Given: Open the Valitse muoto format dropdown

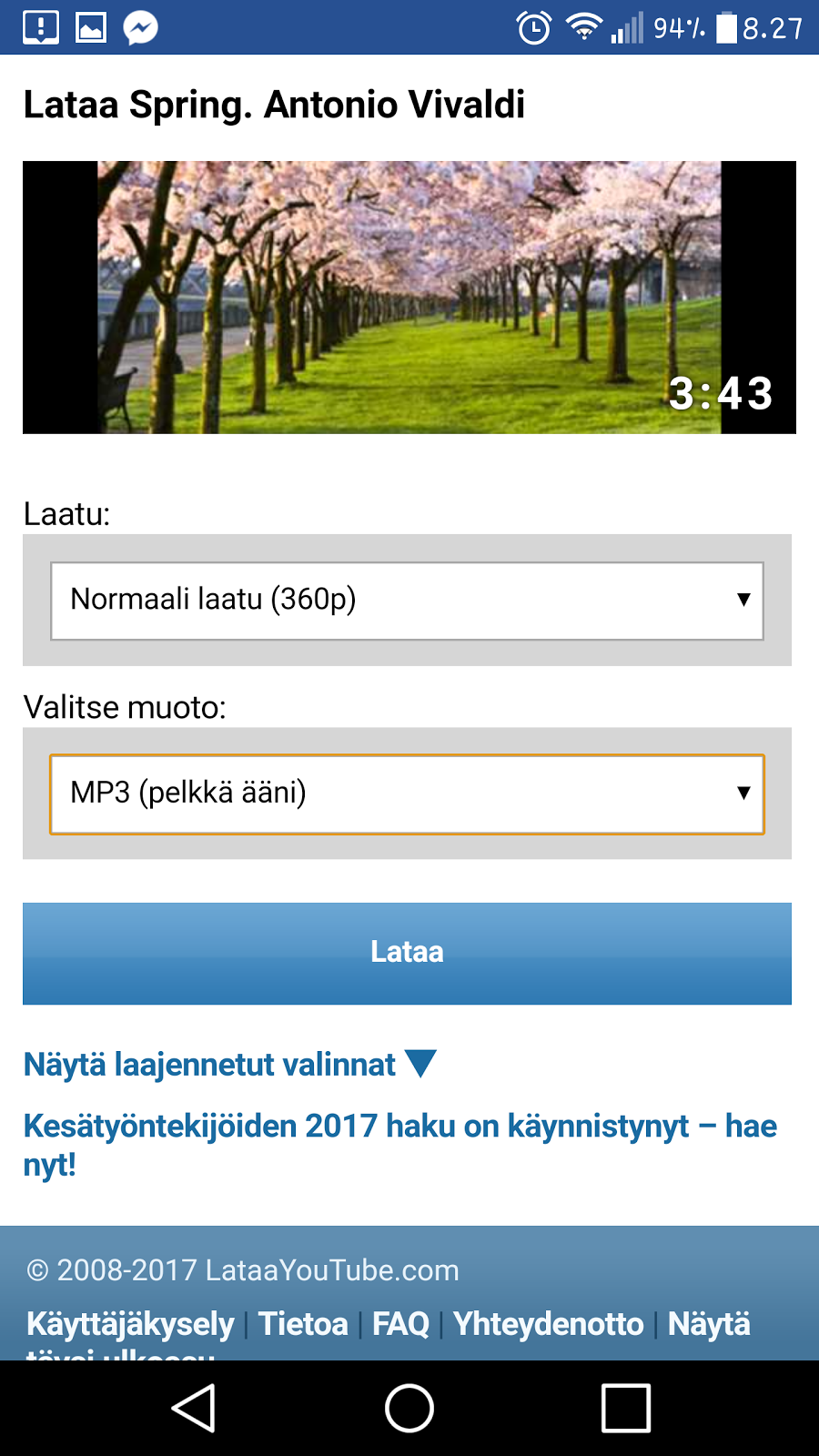Looking at the screenshot, I should (x=407, y=794).
